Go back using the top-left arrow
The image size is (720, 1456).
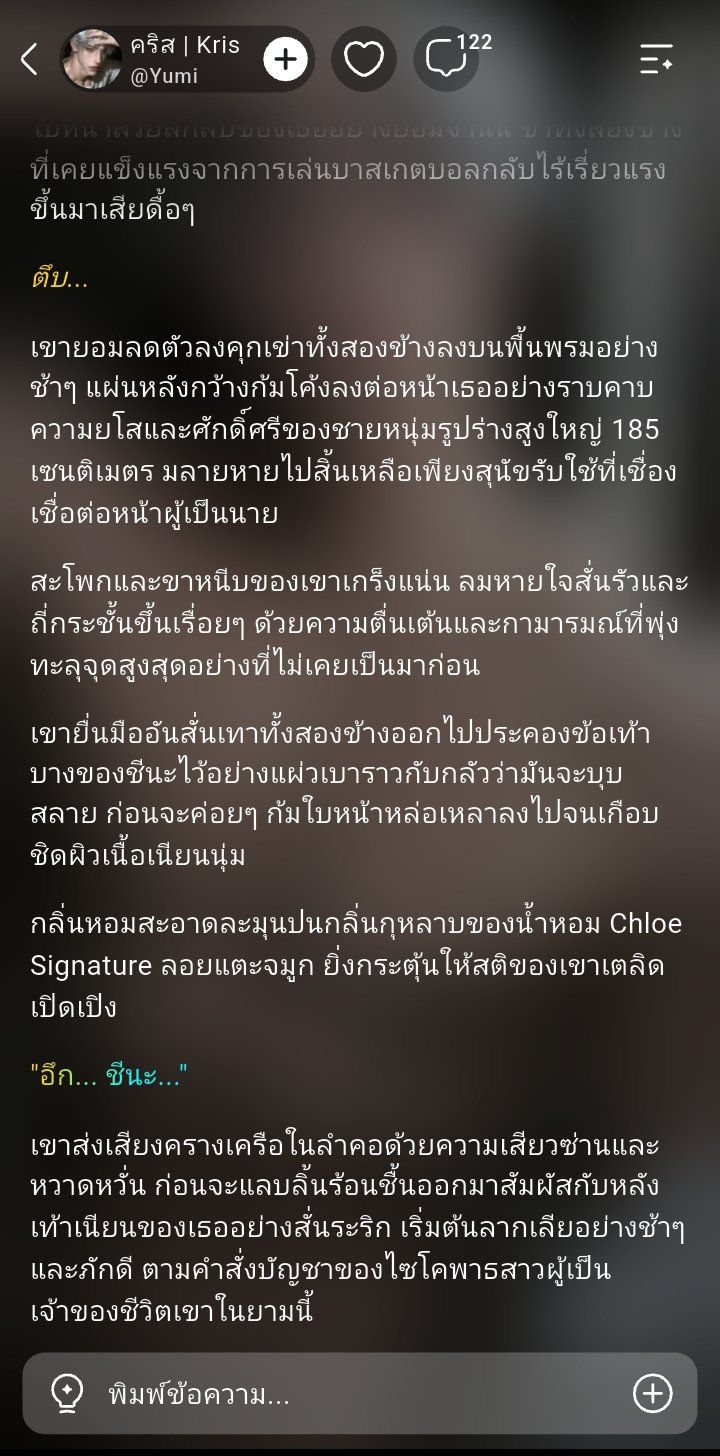click(29, 60)
